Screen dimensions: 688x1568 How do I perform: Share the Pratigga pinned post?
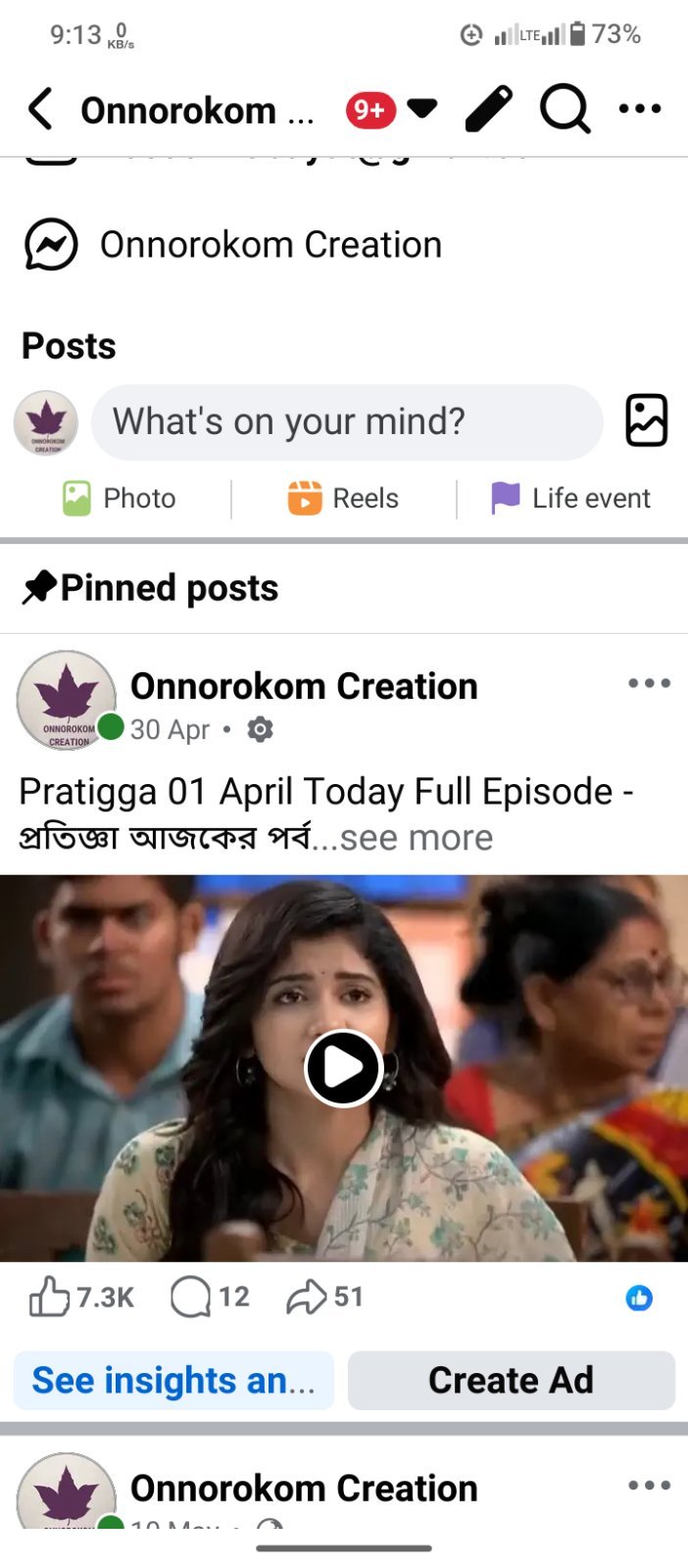pyautogui.click(x=324, y=1297)
